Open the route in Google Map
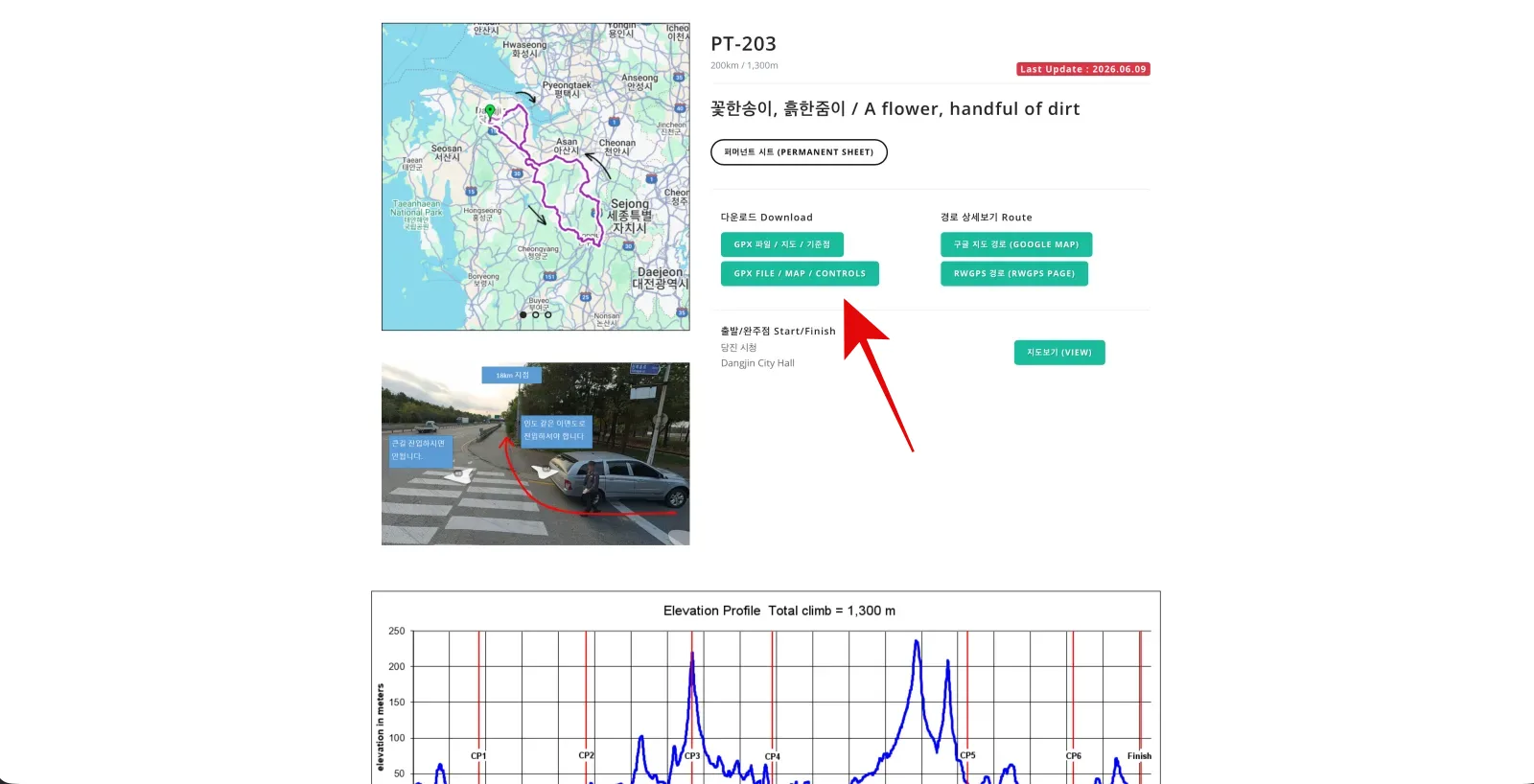This screenshot has height=784, width=1534. 1016,244
